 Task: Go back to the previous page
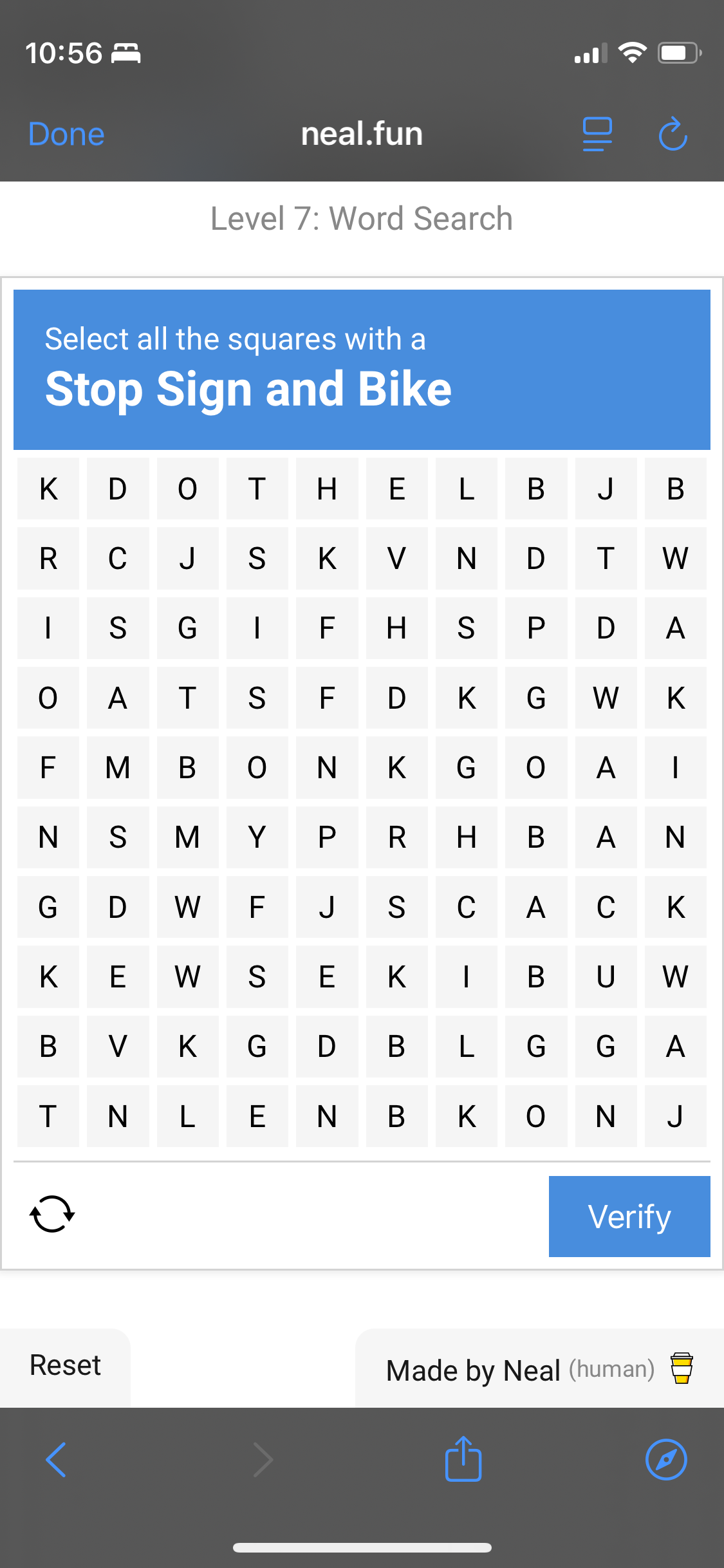[x=56, y=1459]
